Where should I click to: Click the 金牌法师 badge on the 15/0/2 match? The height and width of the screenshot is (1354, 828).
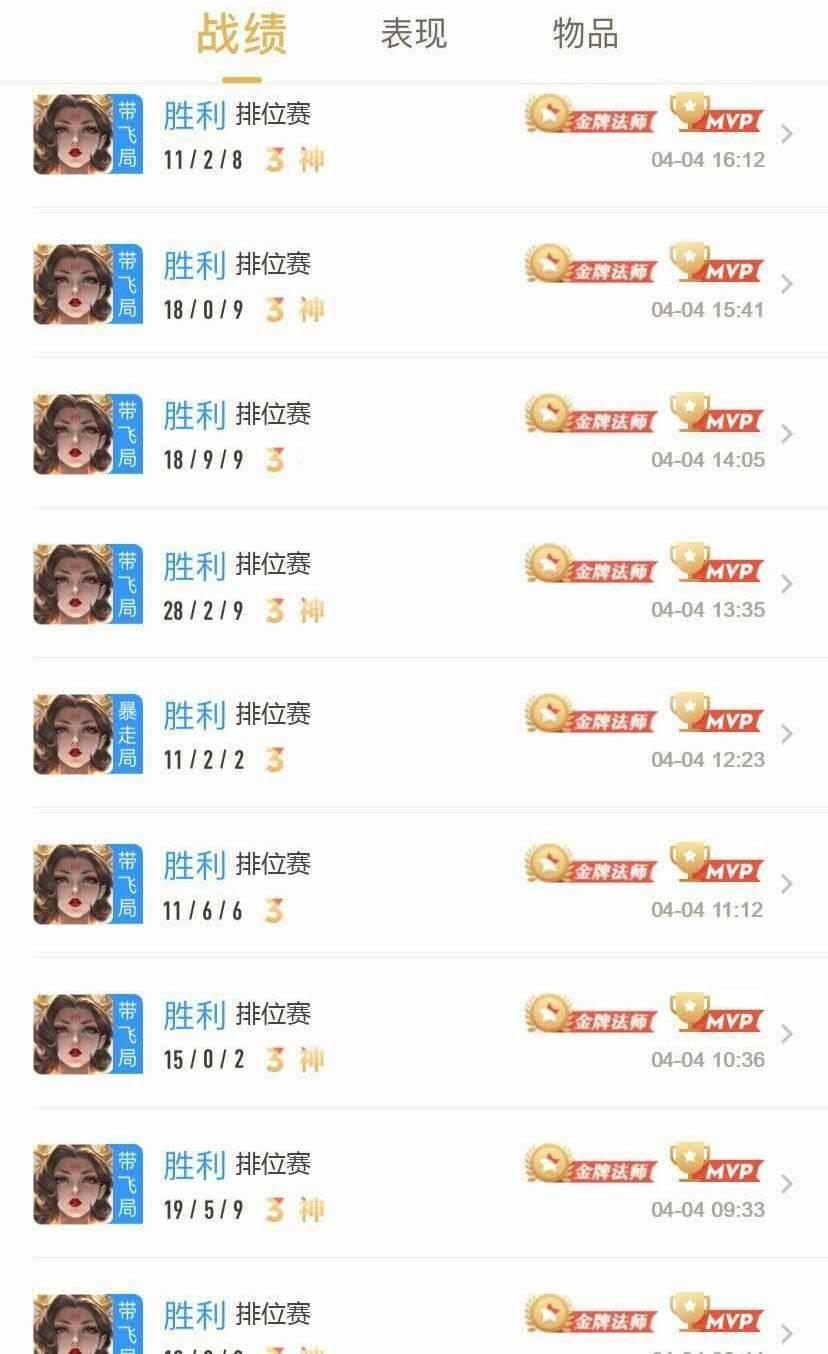click(590, 1017)
